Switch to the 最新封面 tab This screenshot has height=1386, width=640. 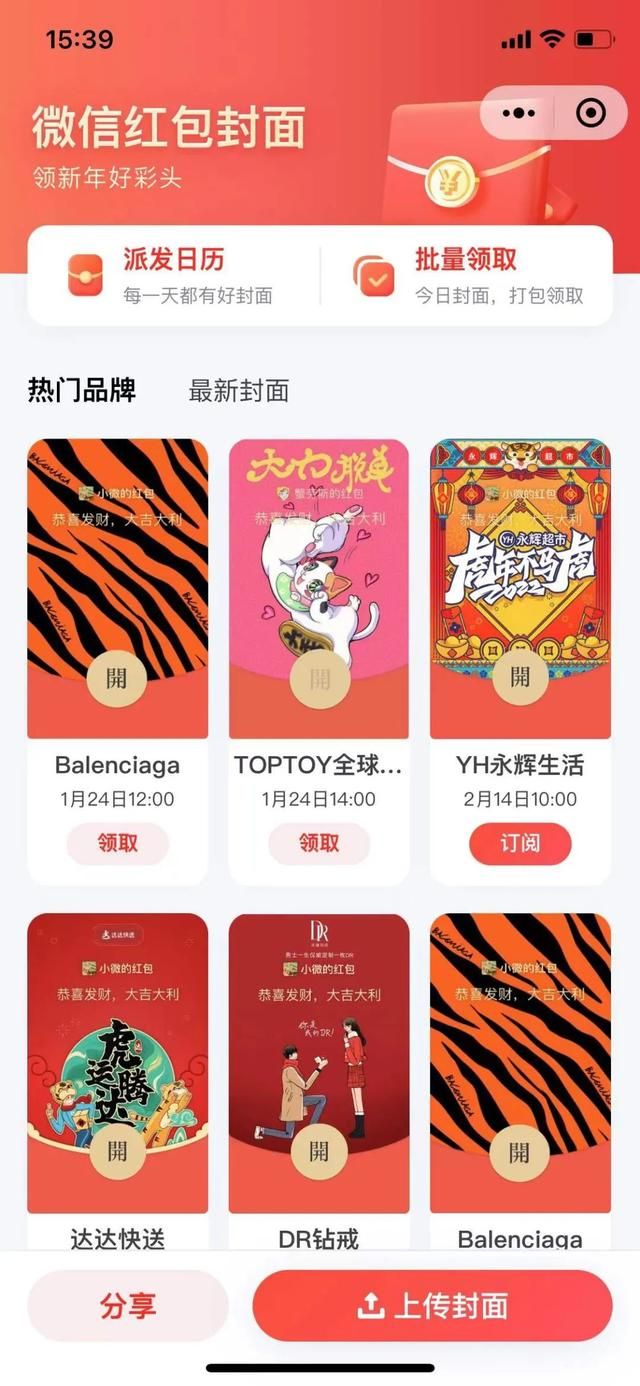239,391
